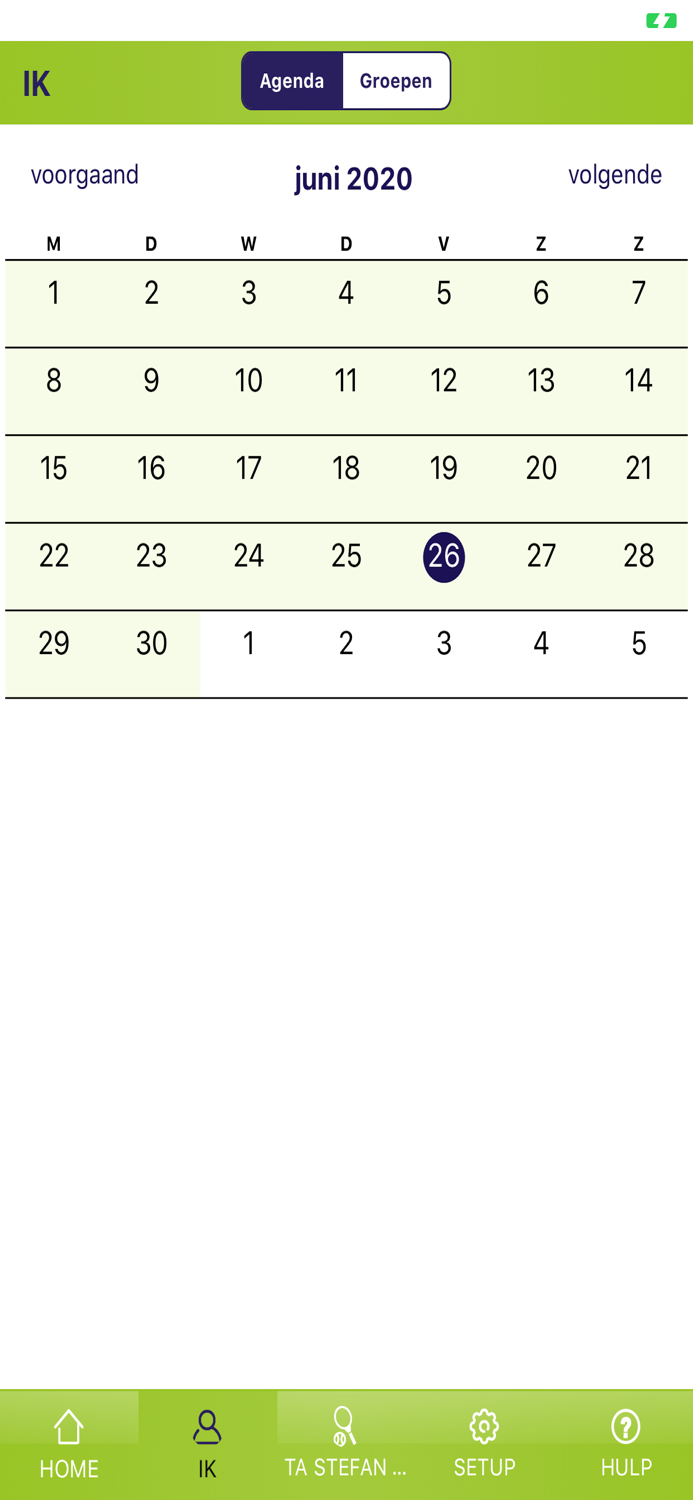Select June 26 in the calendar

444,557
